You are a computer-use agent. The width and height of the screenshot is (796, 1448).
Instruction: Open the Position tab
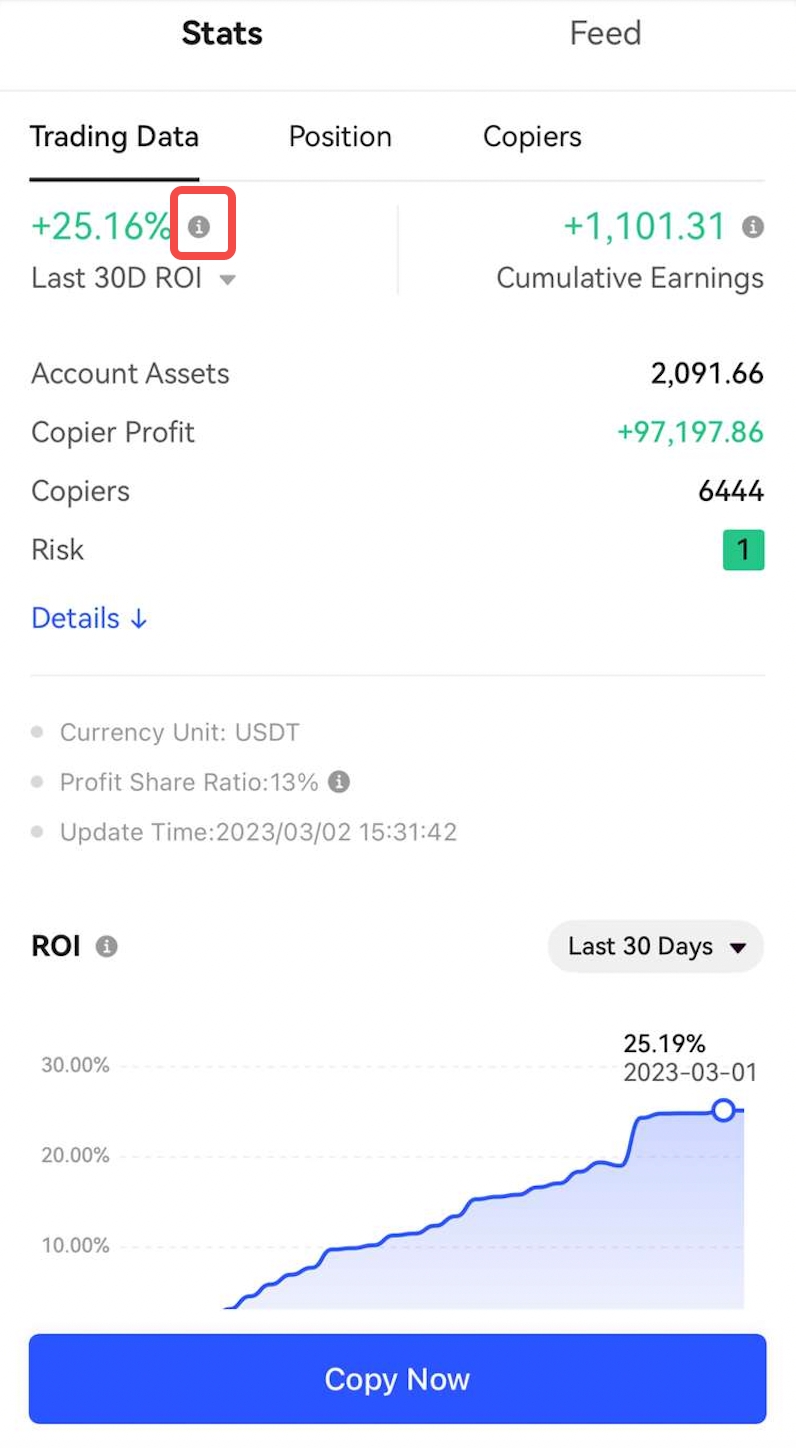point(340,137)
